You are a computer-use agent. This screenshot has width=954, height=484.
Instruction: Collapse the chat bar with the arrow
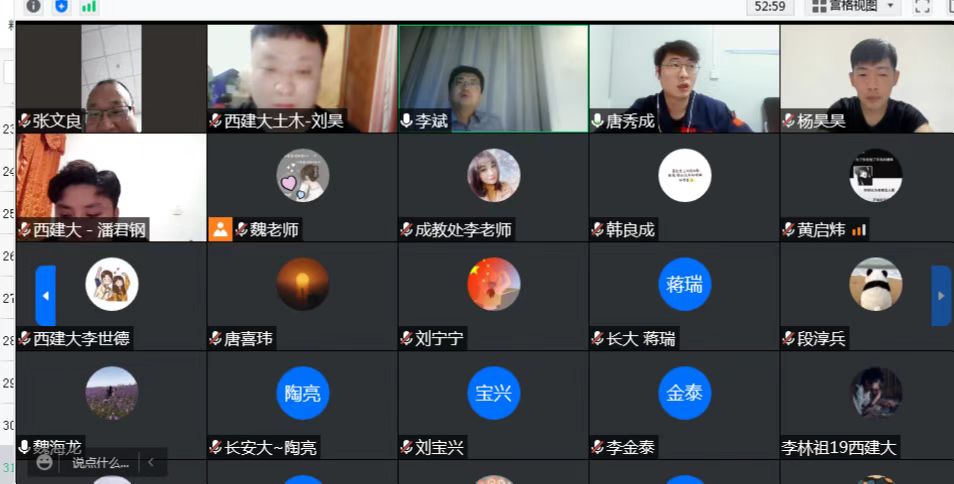click(x=151, y=462)
